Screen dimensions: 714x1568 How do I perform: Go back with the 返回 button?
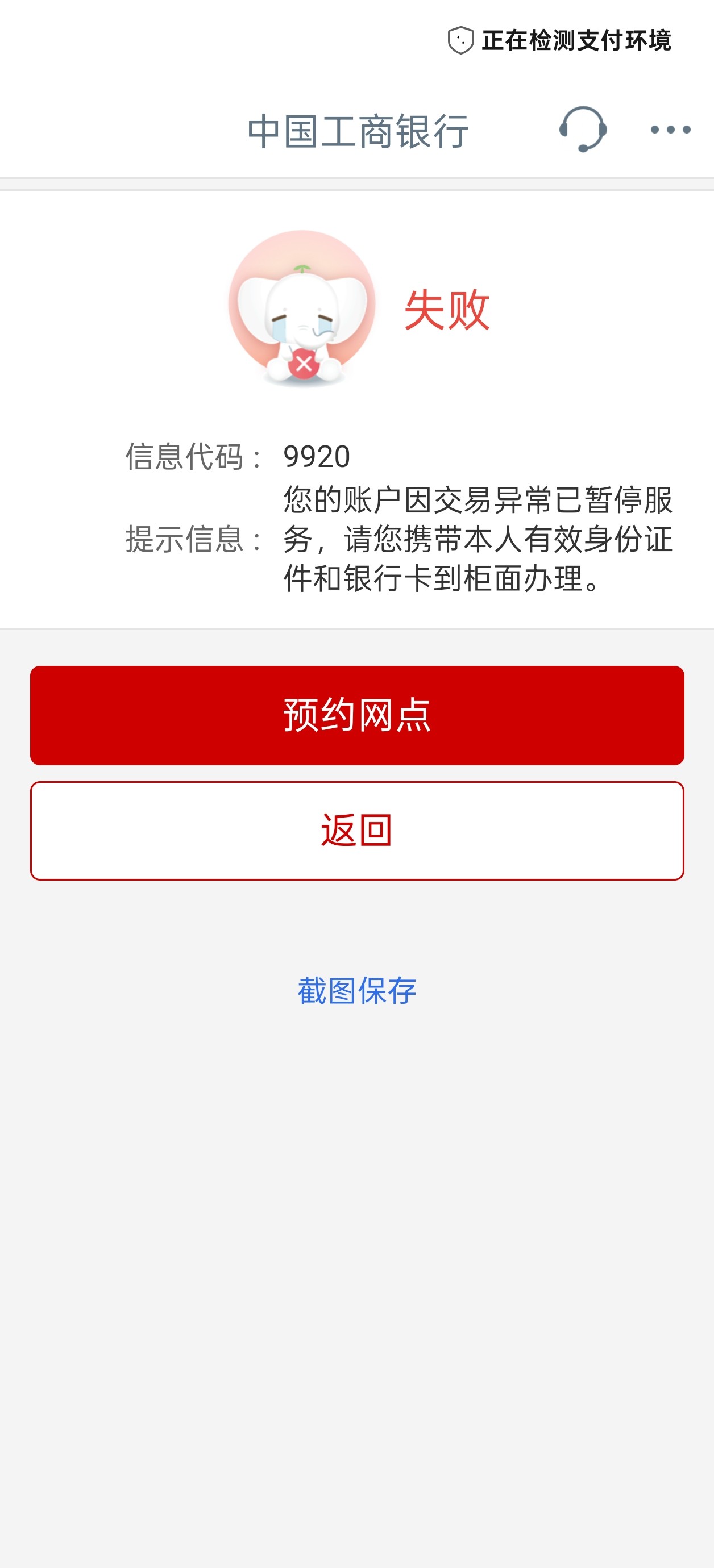357,830
